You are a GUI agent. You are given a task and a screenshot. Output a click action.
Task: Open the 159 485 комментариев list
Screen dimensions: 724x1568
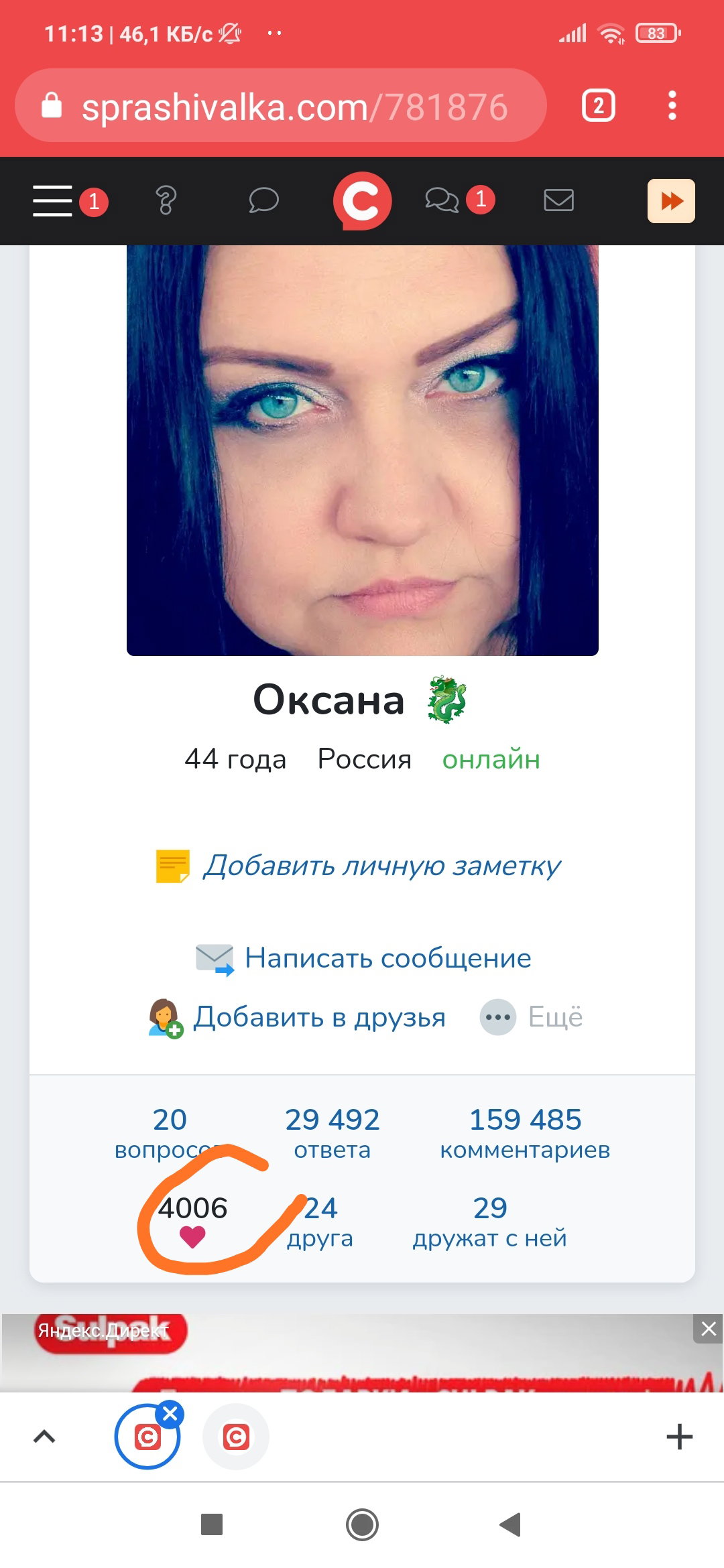pyautogui.click(x=525, y=1133)
